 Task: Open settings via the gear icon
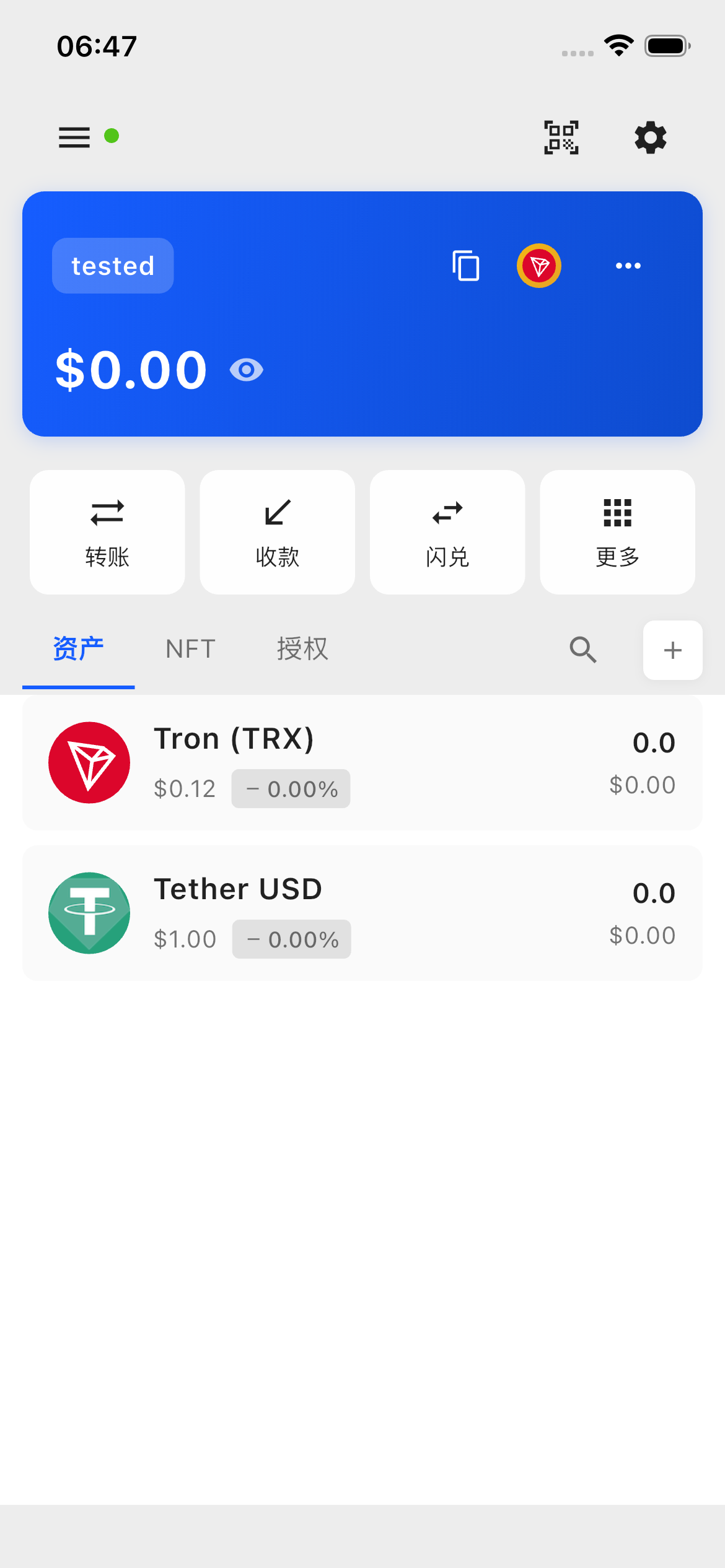(x=650, y=137)
